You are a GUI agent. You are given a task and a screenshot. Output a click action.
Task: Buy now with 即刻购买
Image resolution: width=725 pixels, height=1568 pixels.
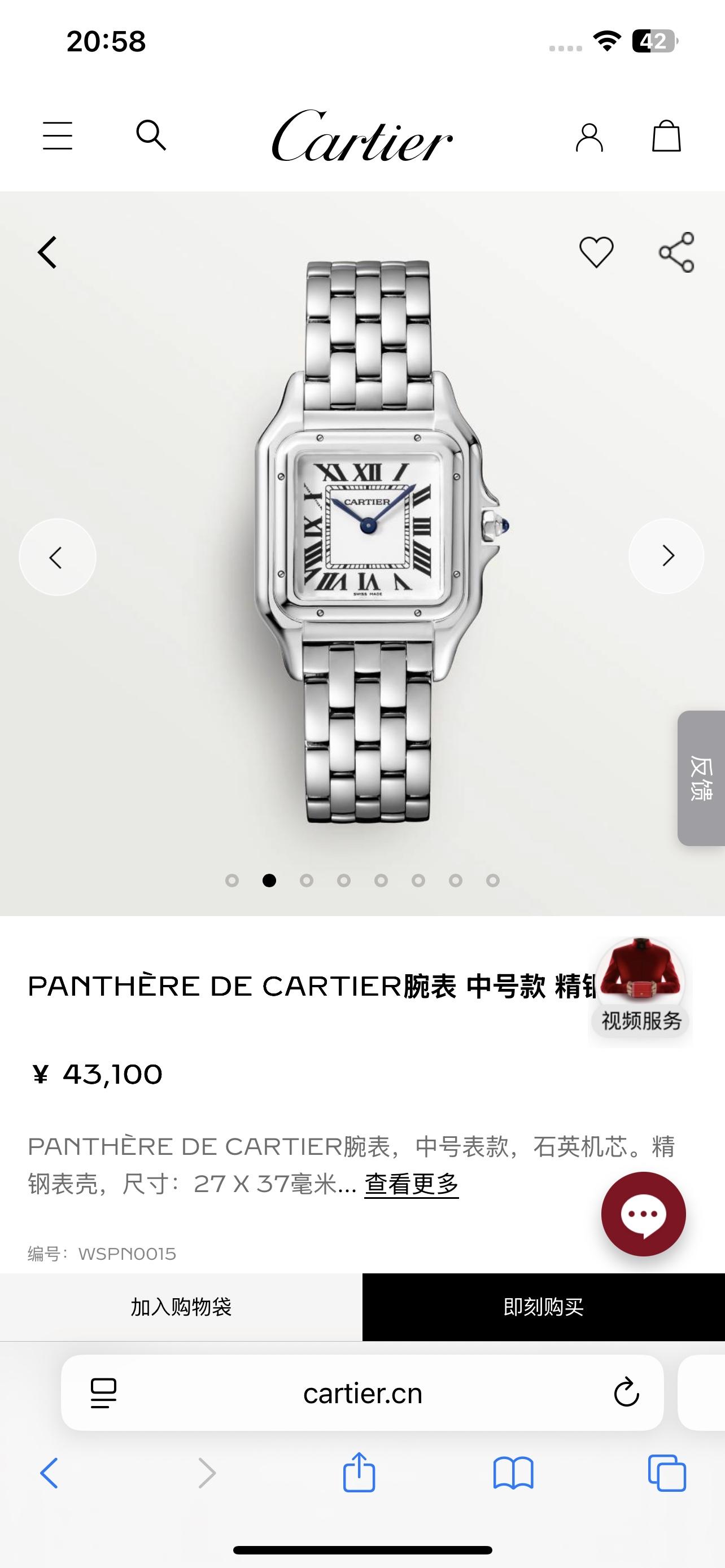(544, 1307)
